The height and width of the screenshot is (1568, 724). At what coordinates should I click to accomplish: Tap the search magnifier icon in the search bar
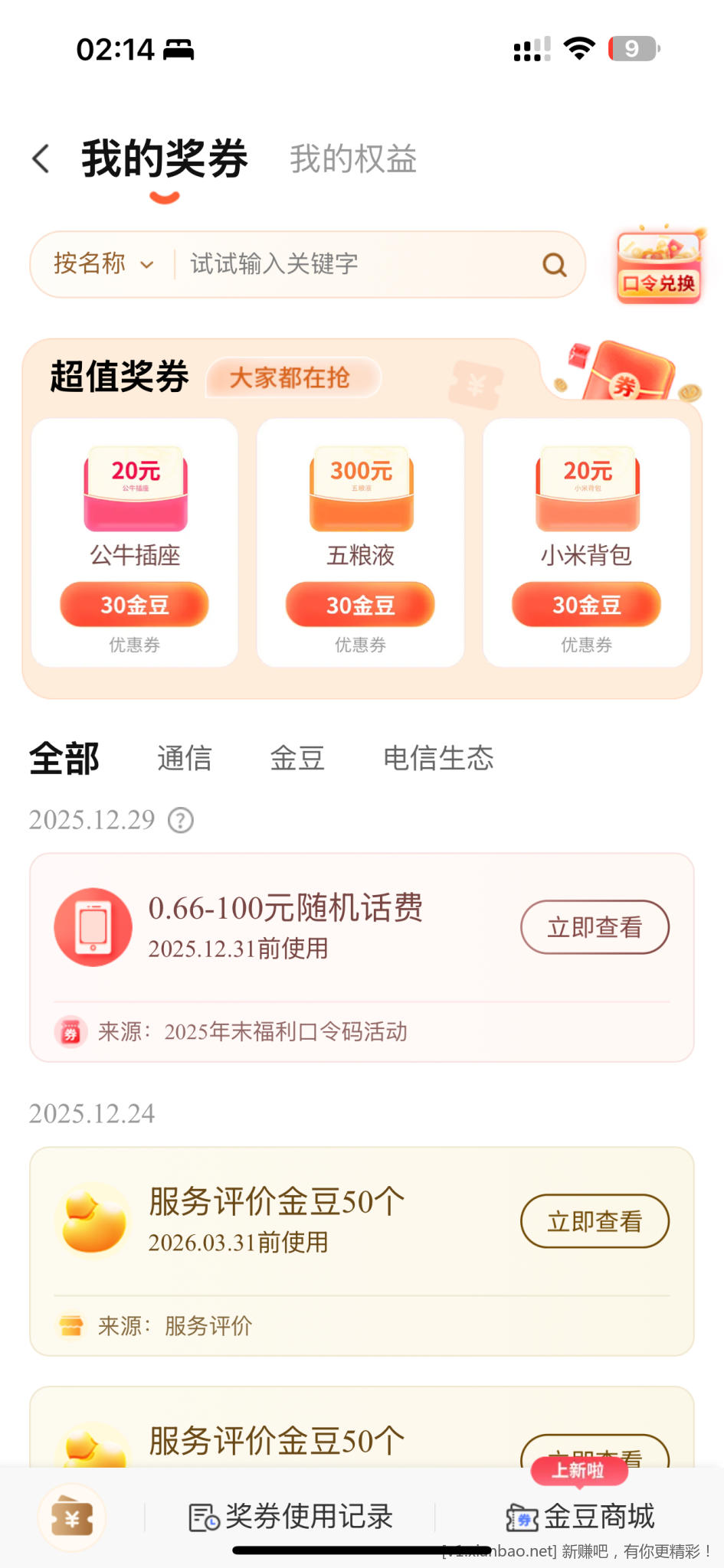tap(553, 264)
